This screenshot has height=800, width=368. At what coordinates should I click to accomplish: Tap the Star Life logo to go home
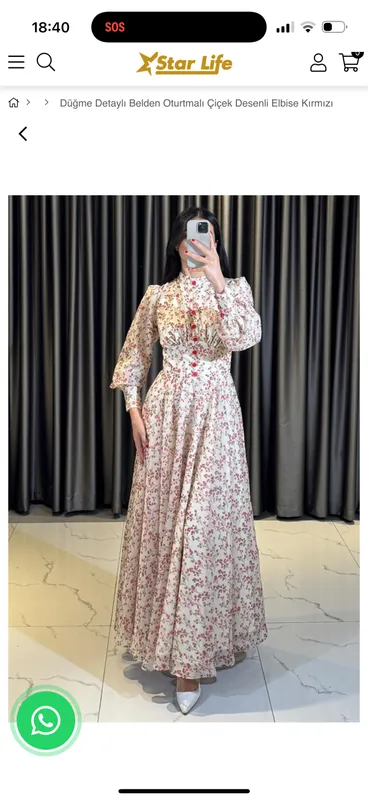pos(184,64)
